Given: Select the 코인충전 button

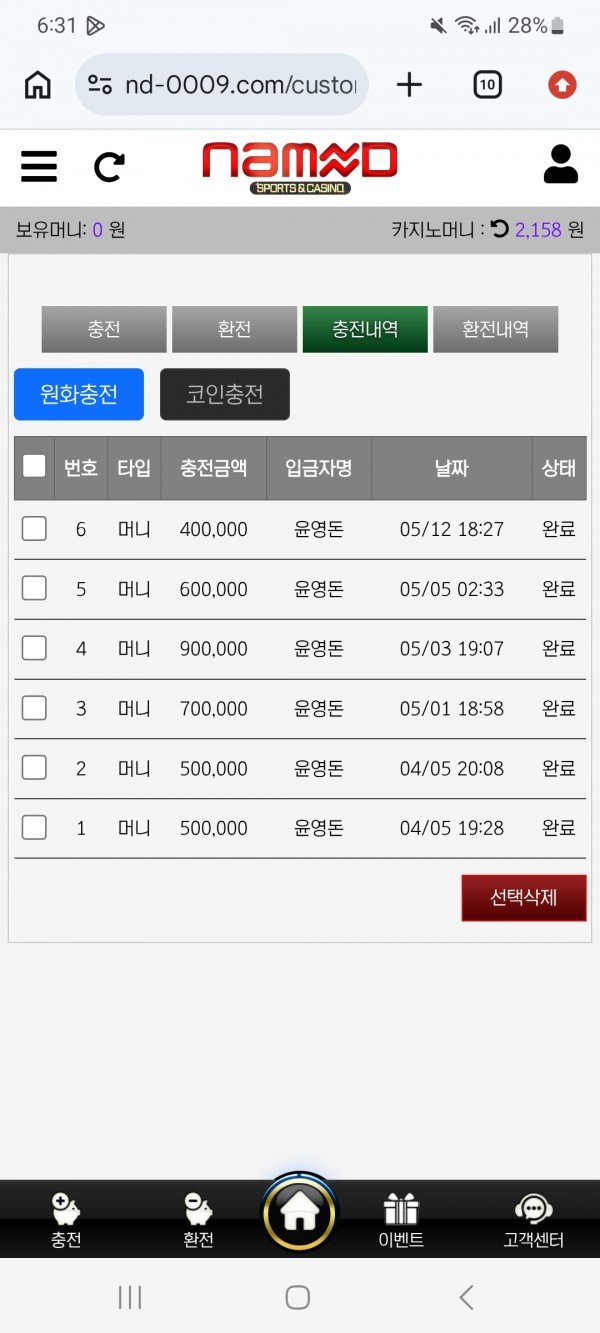Looking at the screenshot, I should pyautogui.click(x=225, y=394).
